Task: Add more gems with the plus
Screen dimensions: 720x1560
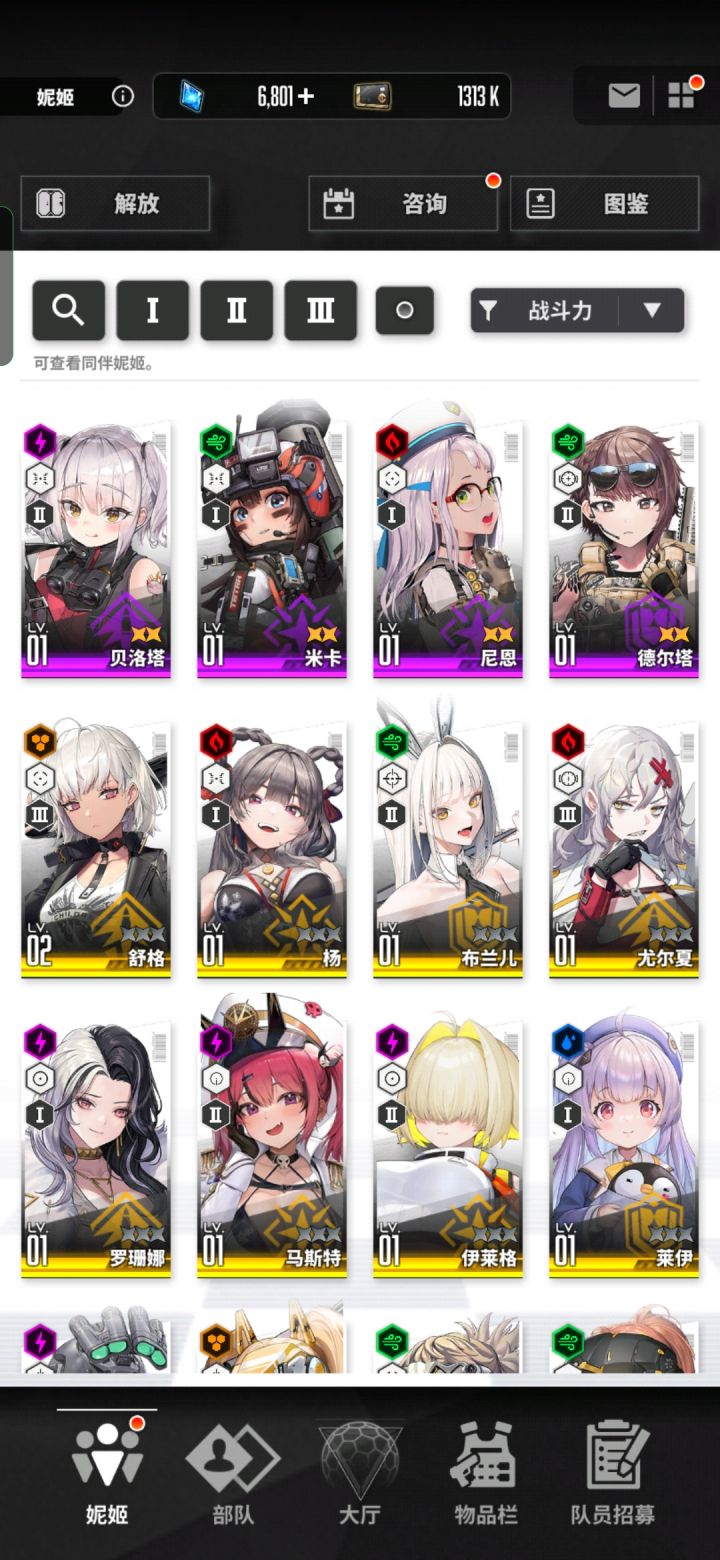Action: [x=306, y=97]
